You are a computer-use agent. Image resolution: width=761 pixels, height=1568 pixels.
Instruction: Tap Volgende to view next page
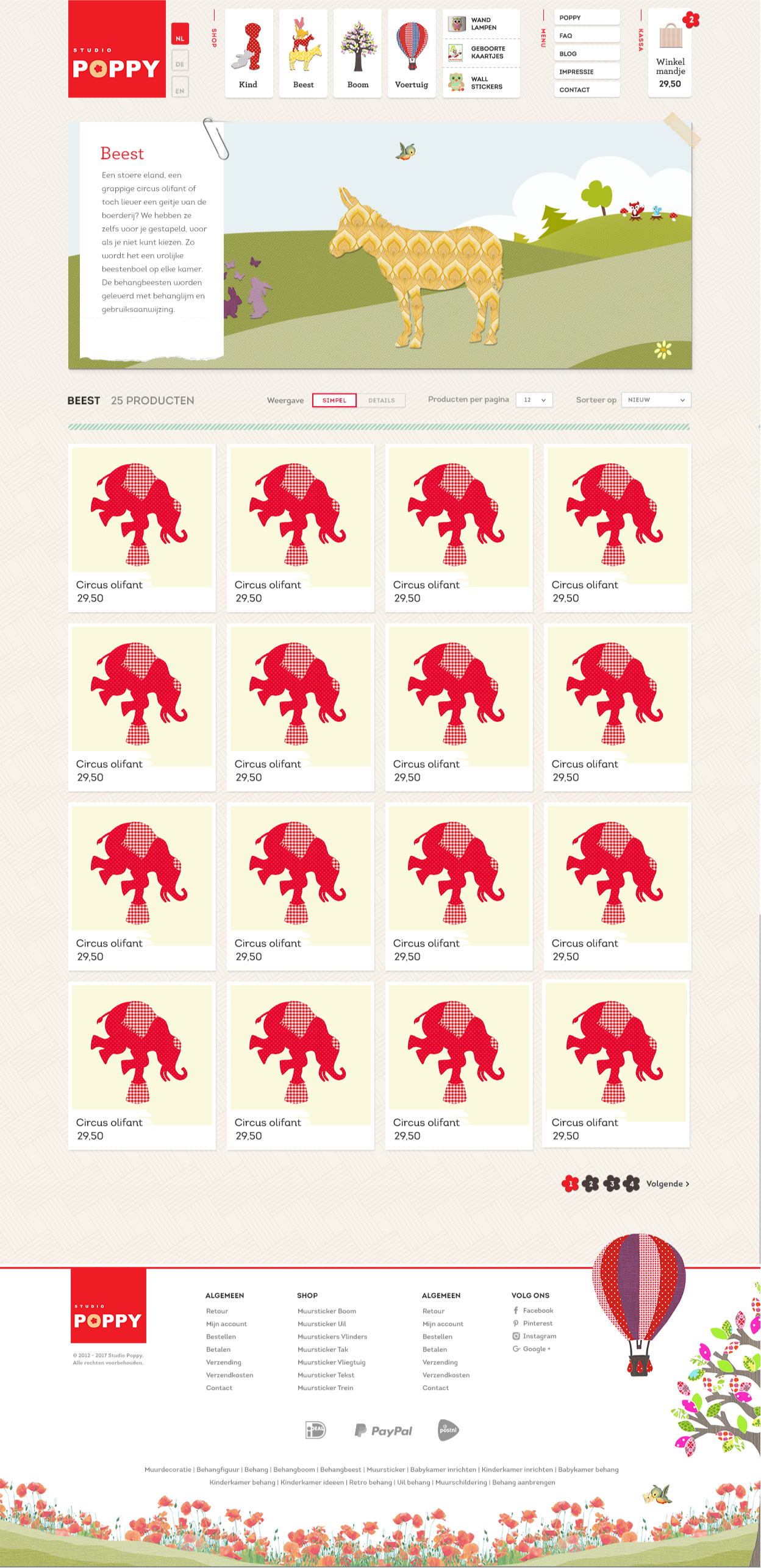coord(667,1183)
